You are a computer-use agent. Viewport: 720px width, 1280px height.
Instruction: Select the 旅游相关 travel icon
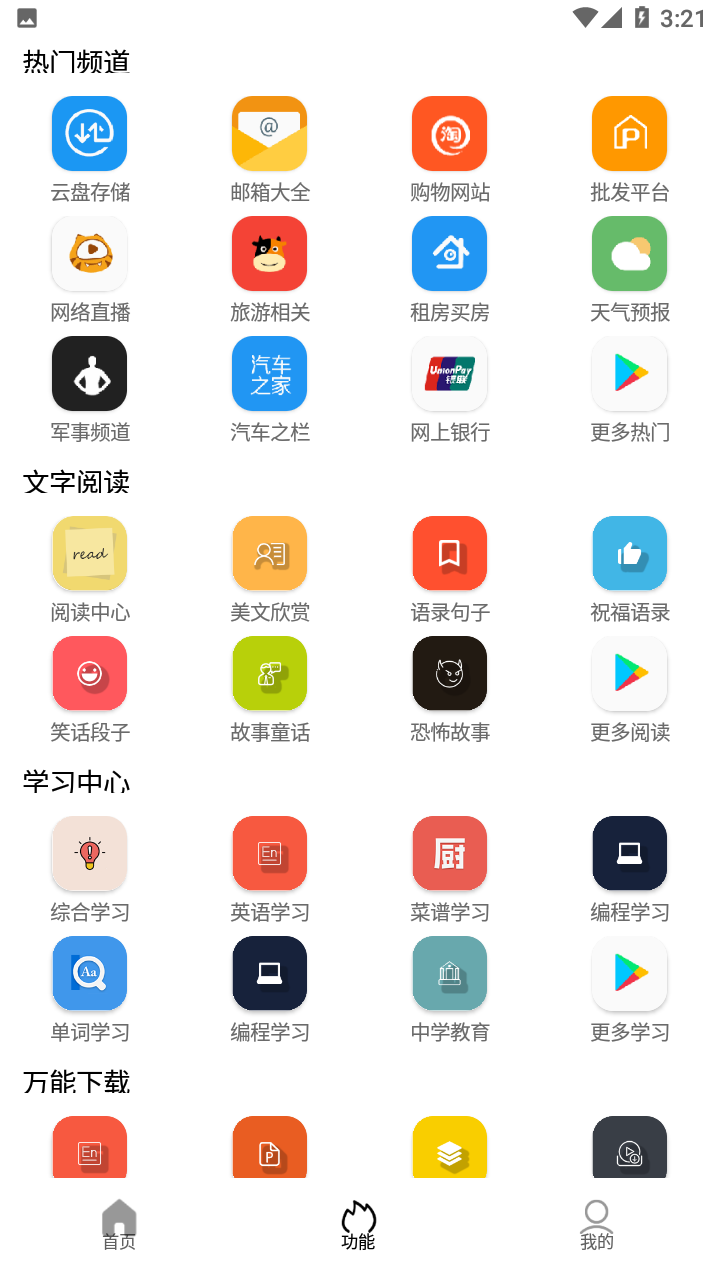(x=269, y=254)
